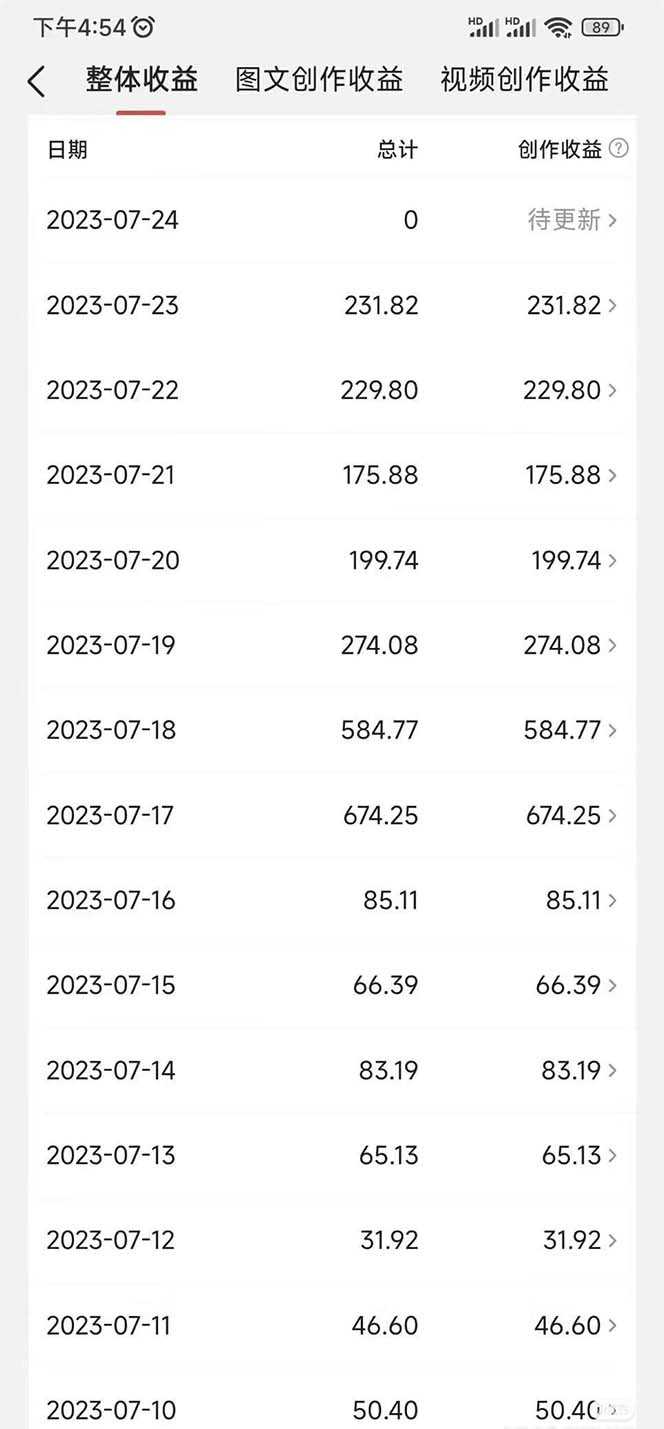Tap the help icon beside 创作收益
The width and height of the screenshot is (664, 1429).
coord(619,149)
